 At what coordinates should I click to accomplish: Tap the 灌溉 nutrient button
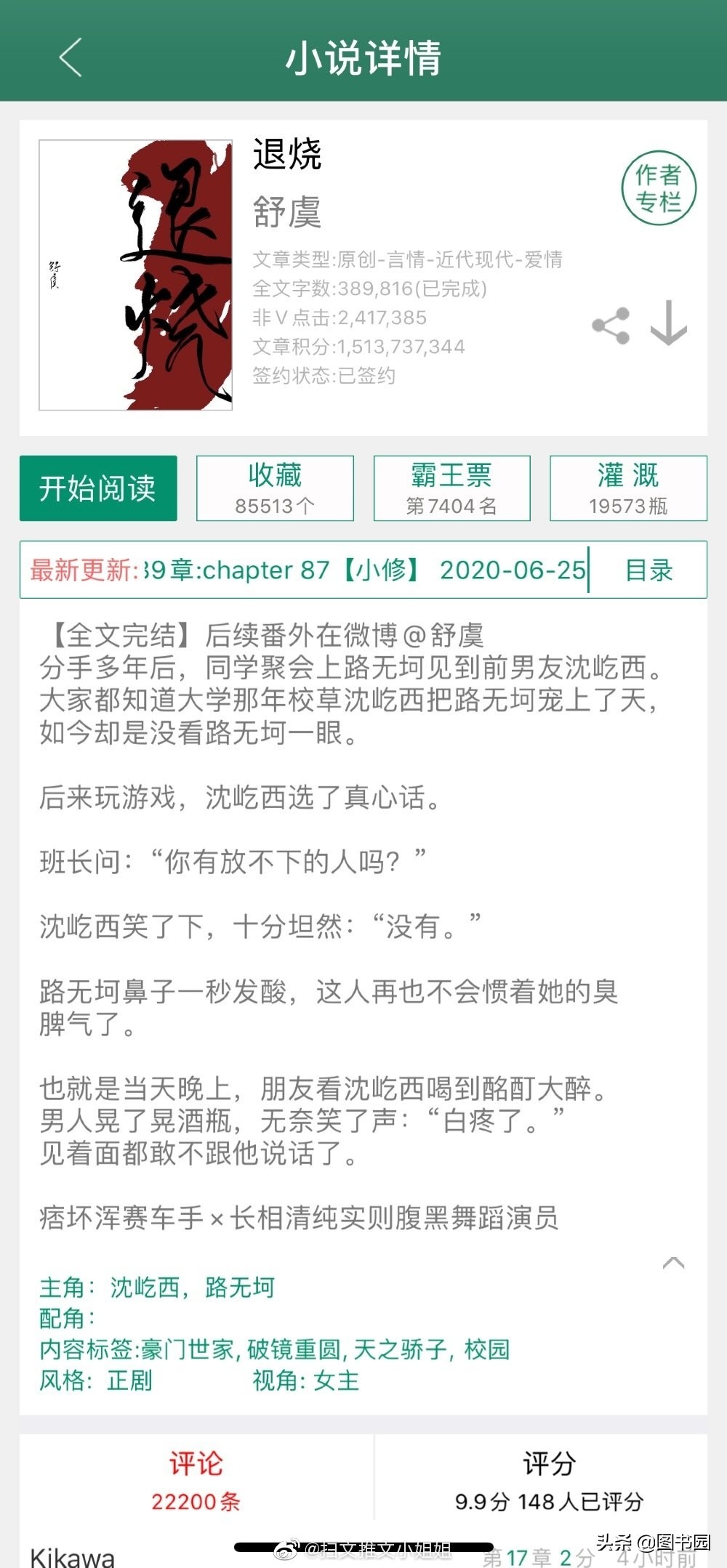pyautogui.click(x=628, y=488)
